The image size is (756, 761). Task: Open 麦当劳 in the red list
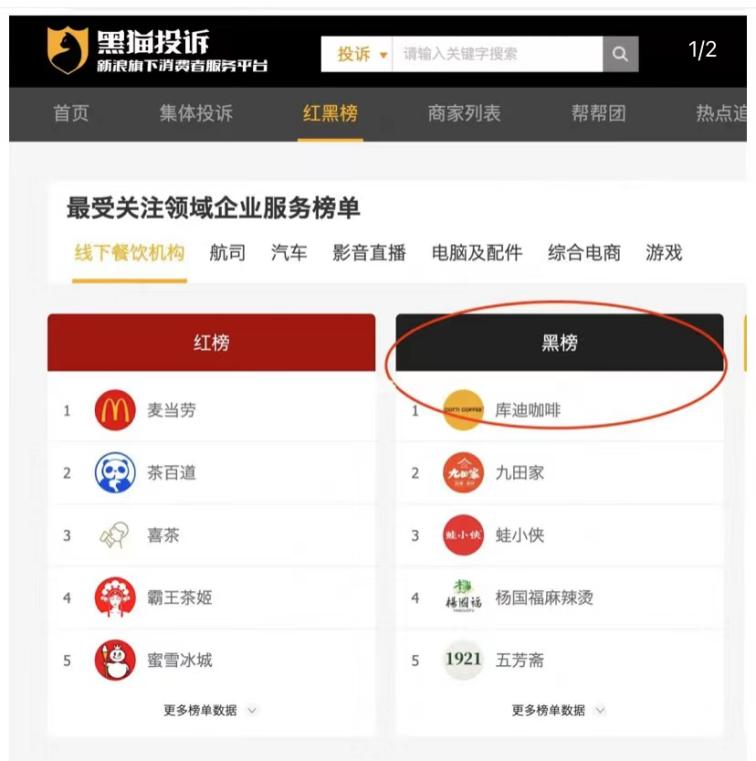pyautogui.click(x=171, y=410)
